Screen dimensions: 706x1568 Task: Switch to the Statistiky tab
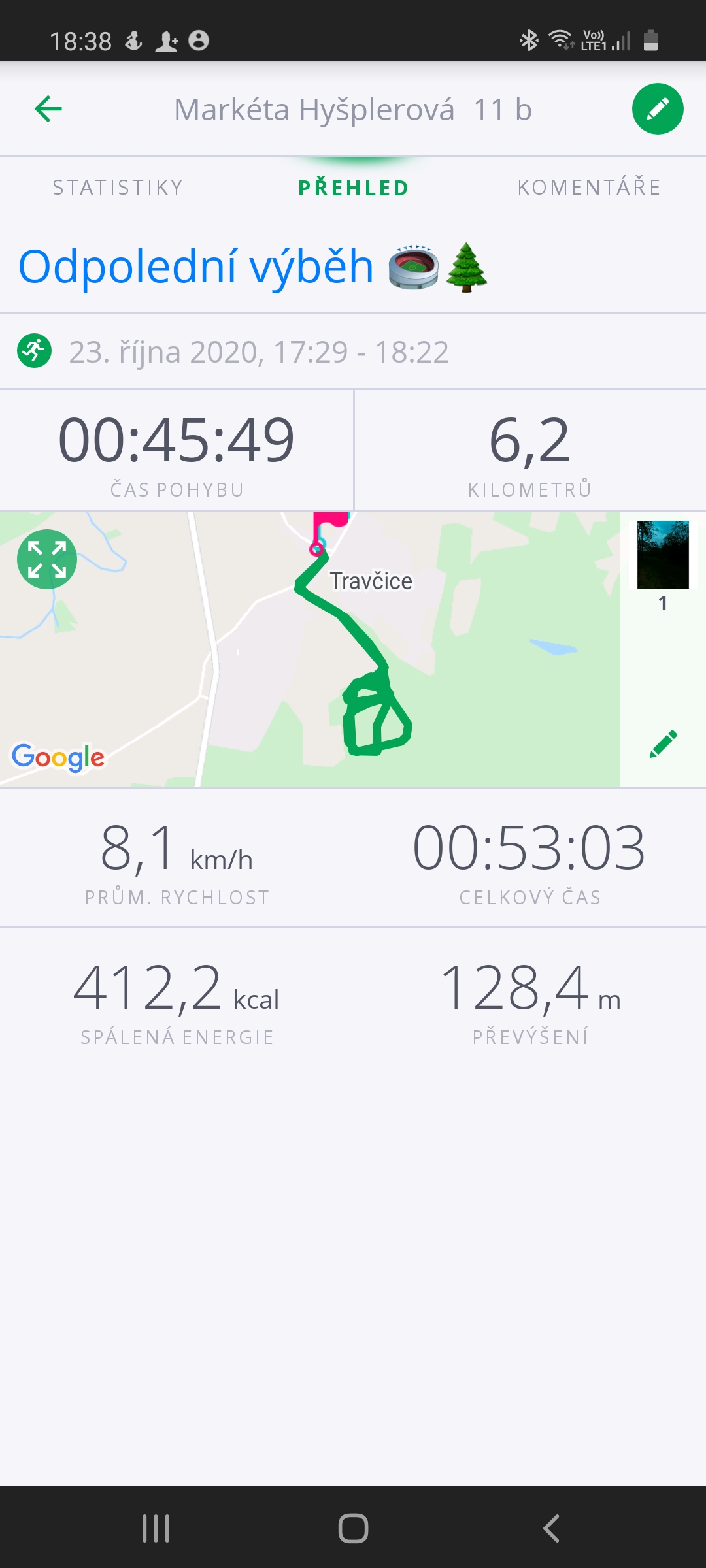(118, 188)
